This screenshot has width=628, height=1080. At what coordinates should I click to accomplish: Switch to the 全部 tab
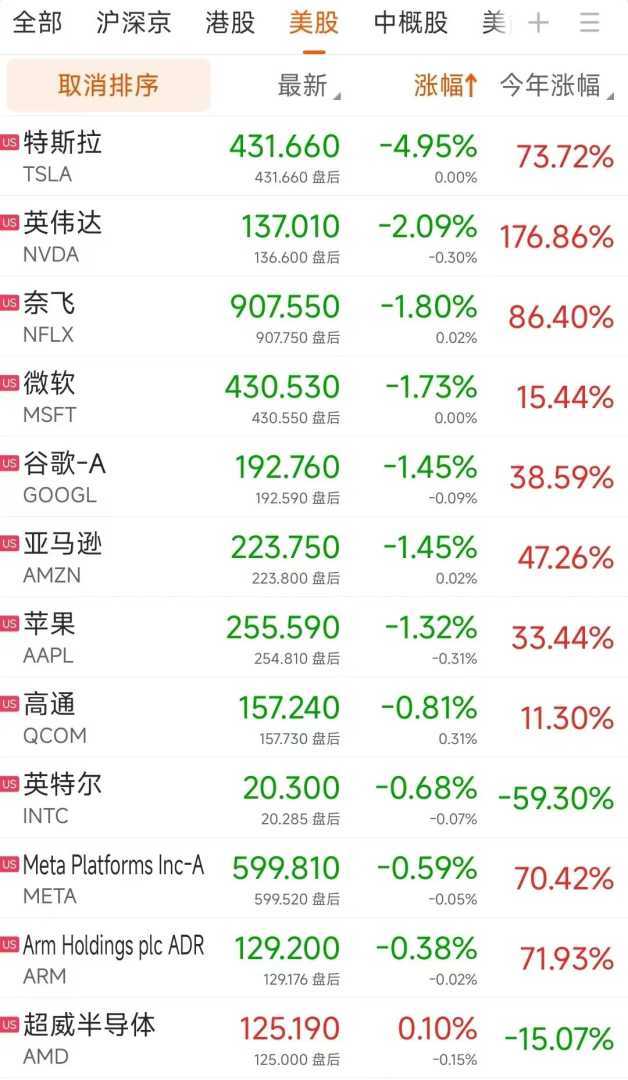click(x=37, y=23)
